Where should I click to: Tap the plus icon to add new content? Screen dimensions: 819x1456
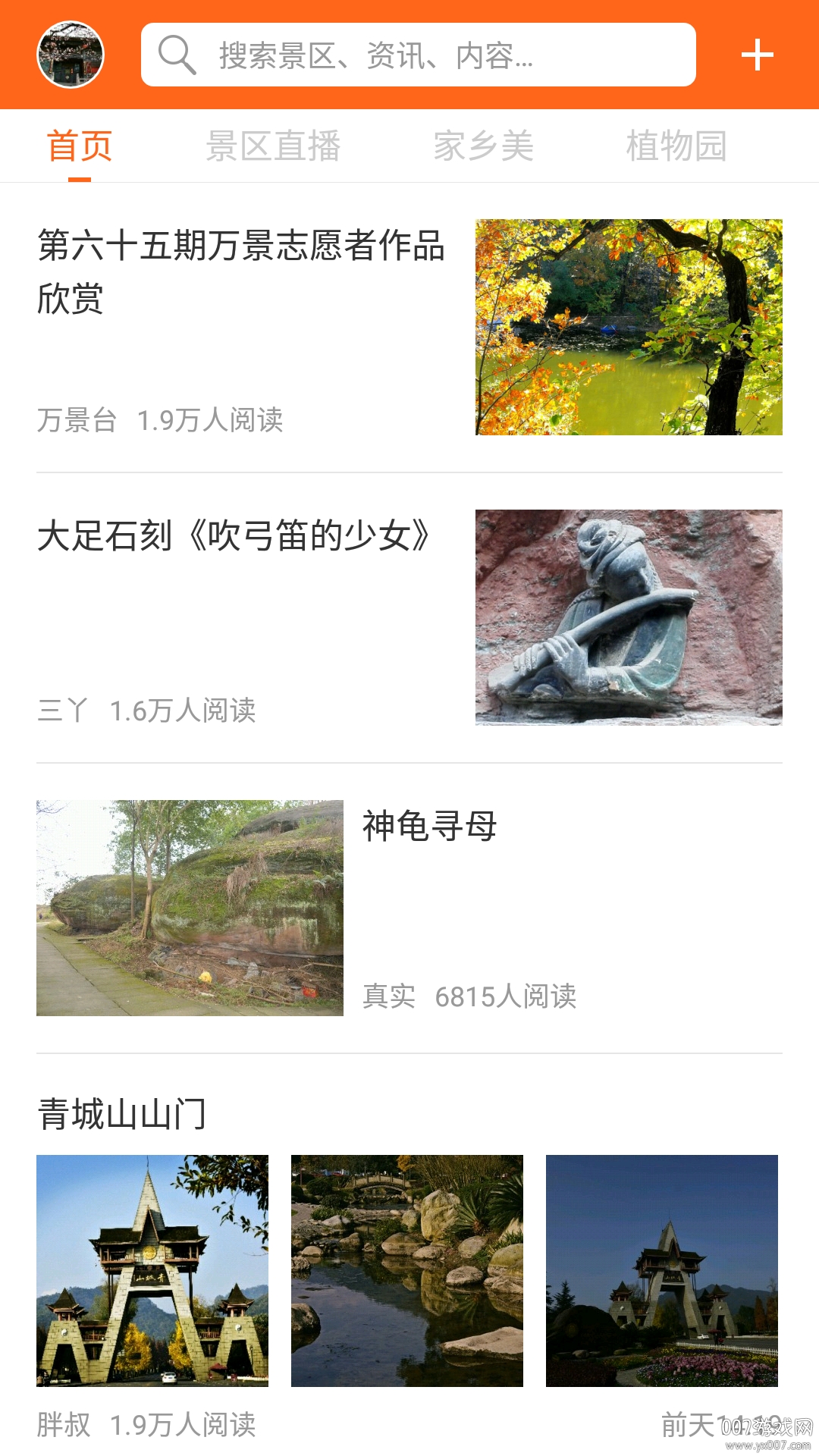(758, 55)
